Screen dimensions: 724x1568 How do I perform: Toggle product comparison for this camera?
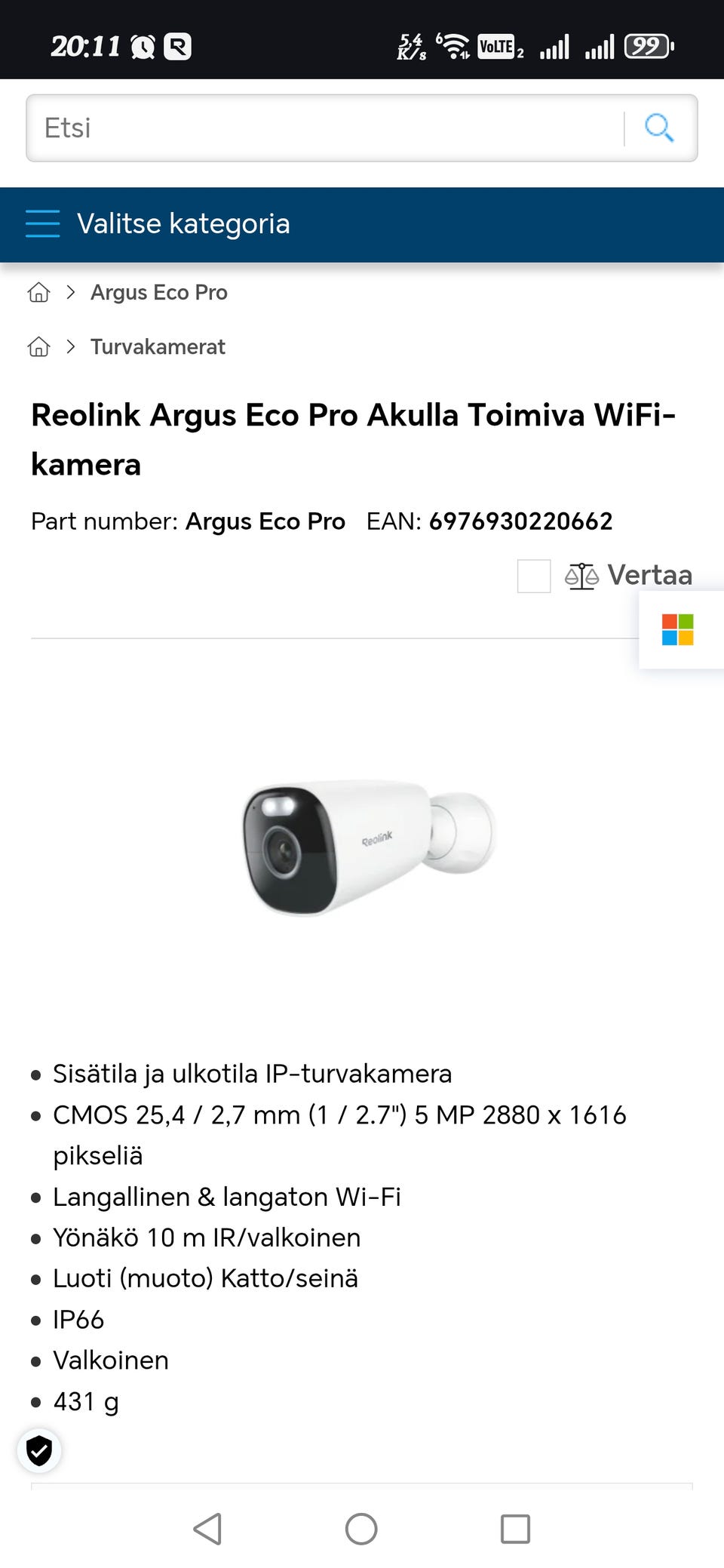[534, 576]
